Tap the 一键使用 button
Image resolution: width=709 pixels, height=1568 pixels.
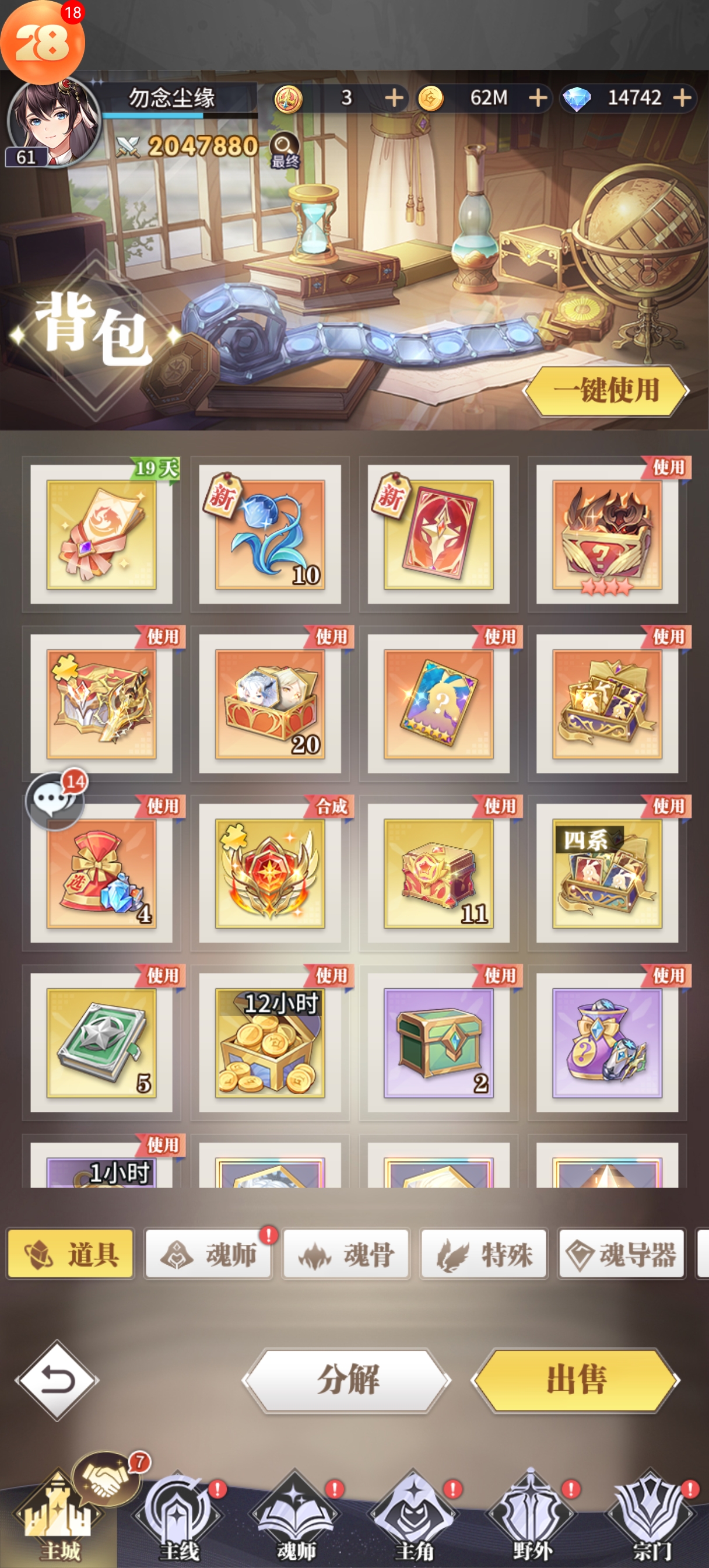606,390
